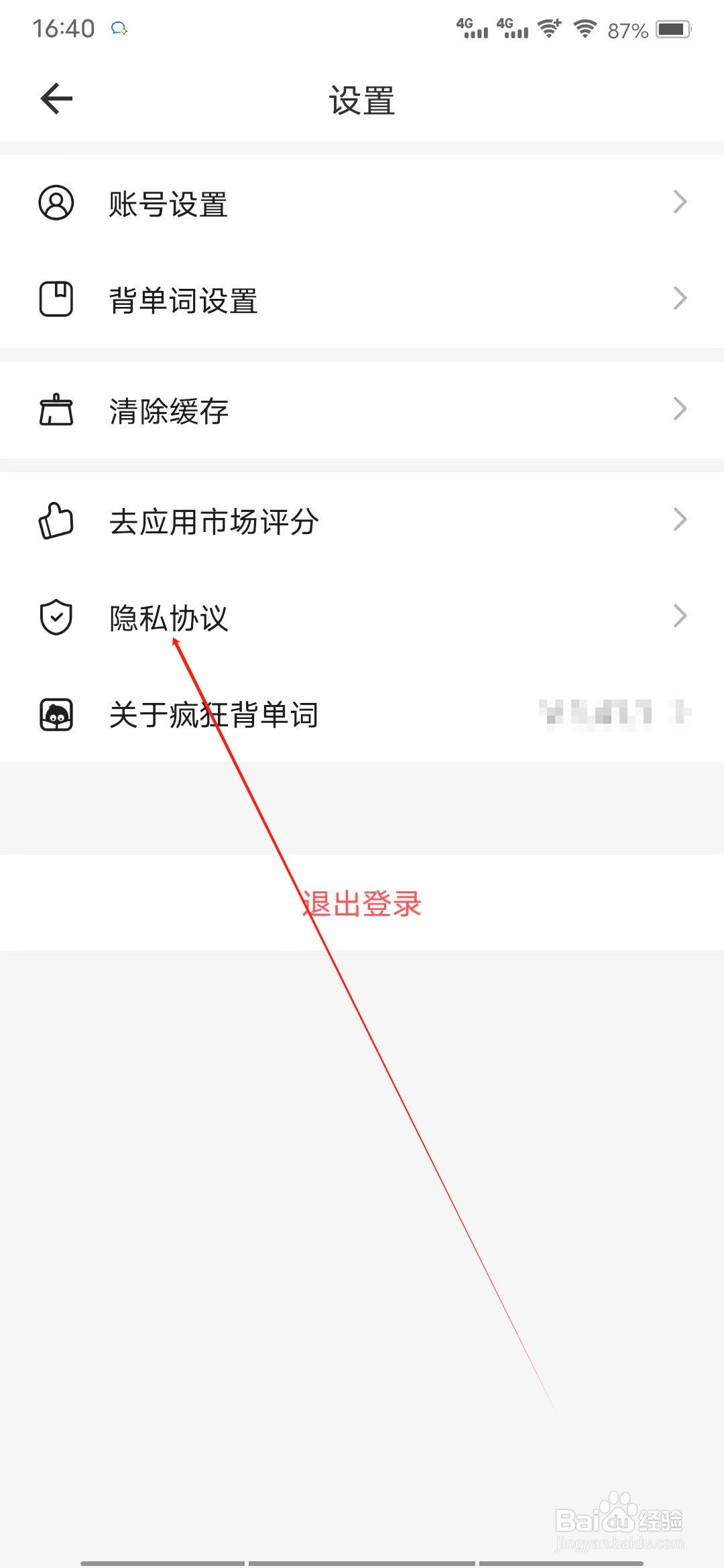Tap the battery indicator in status bar
Viewport: 724px width, 1568px height.
pos(674,28)
